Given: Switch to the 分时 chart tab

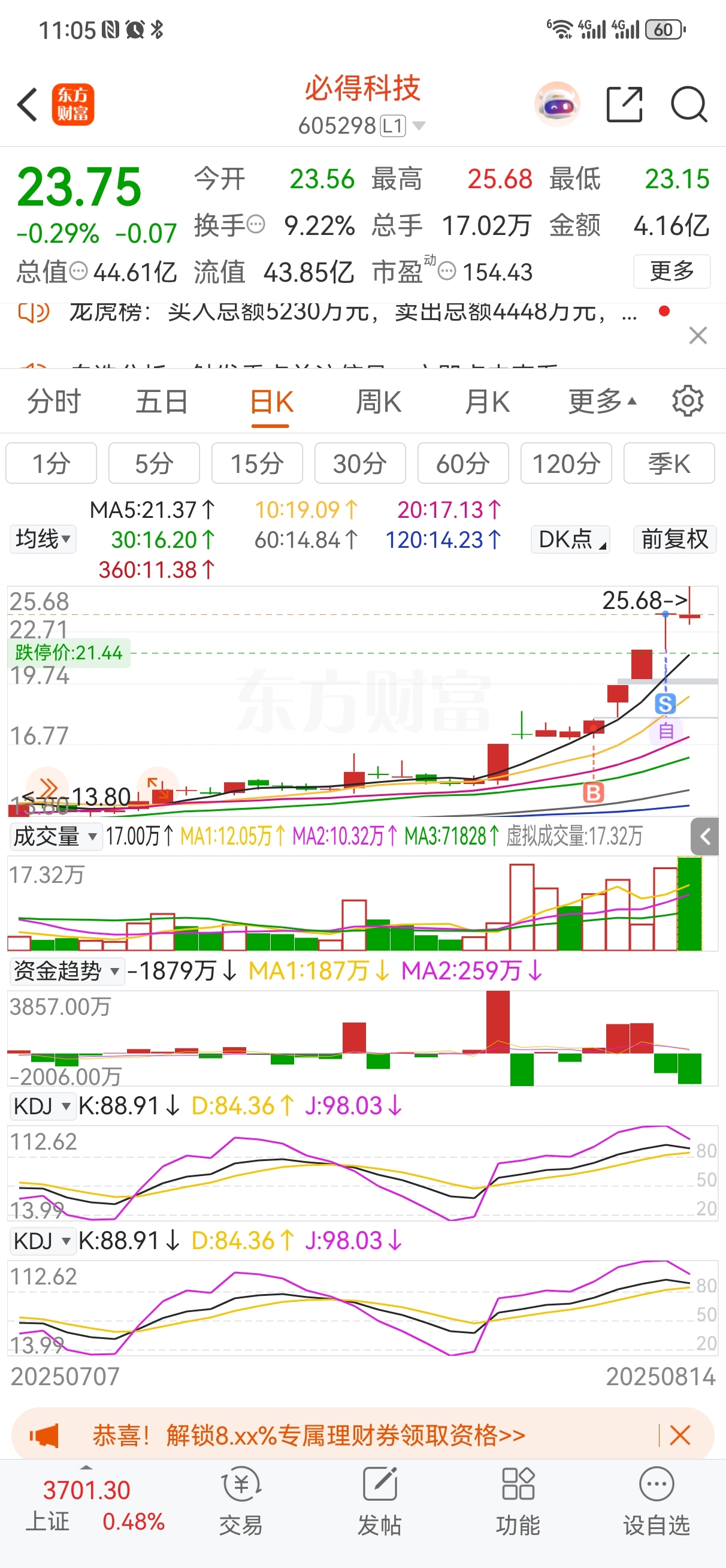Looking at the screenshot, I should point(53,402).
